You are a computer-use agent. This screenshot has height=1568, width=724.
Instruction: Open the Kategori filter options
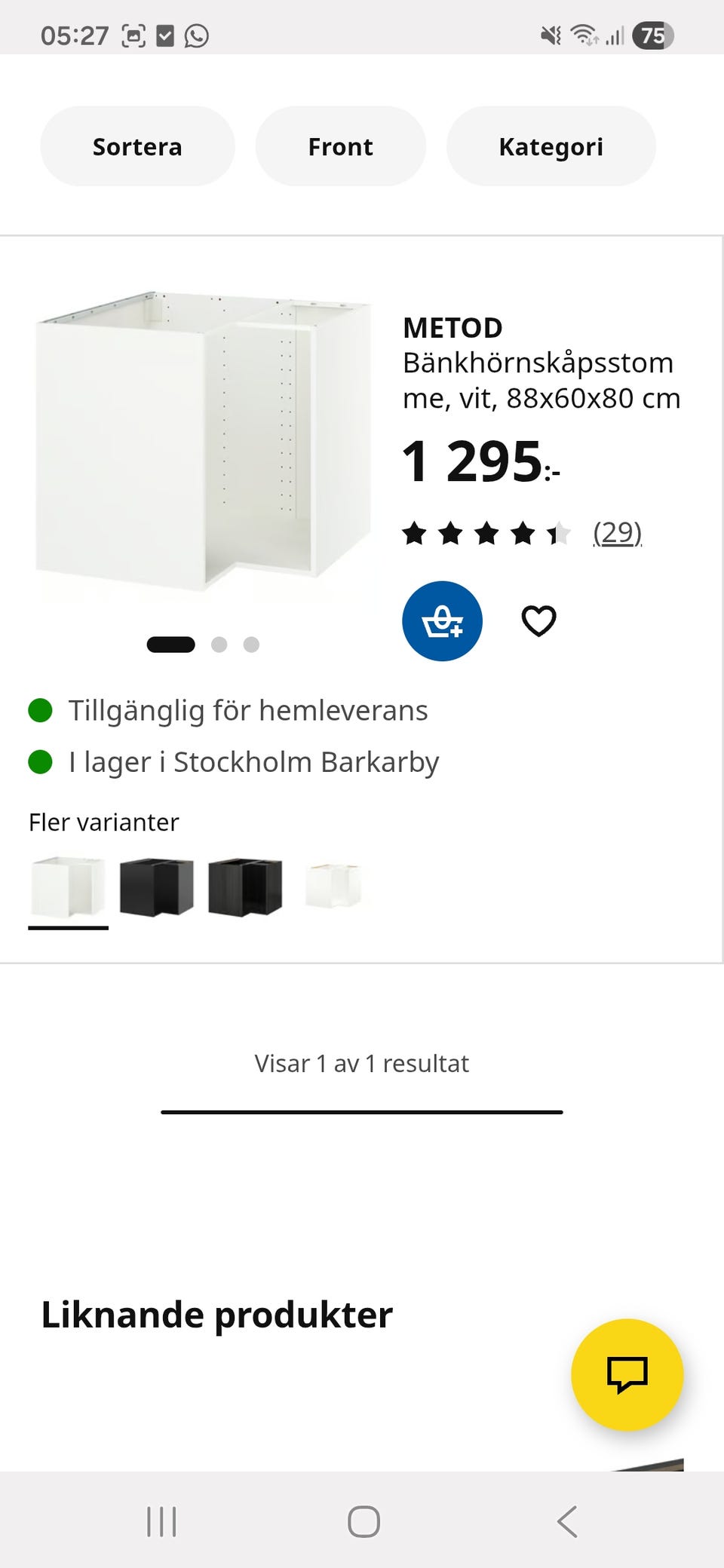[x=551, y=145]
